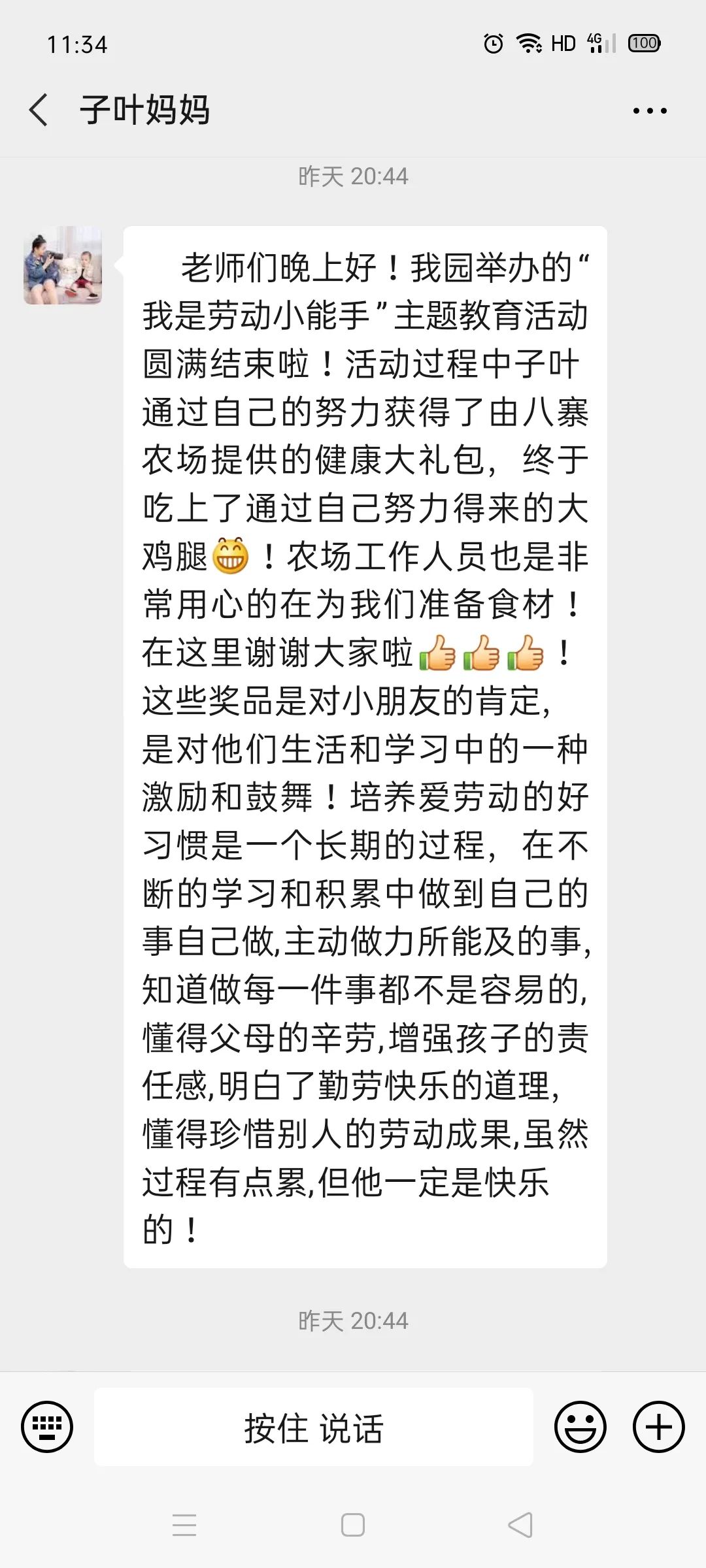Open 子叶妈妈's profile avatar

pyautogui.click(x=63, y=265)
